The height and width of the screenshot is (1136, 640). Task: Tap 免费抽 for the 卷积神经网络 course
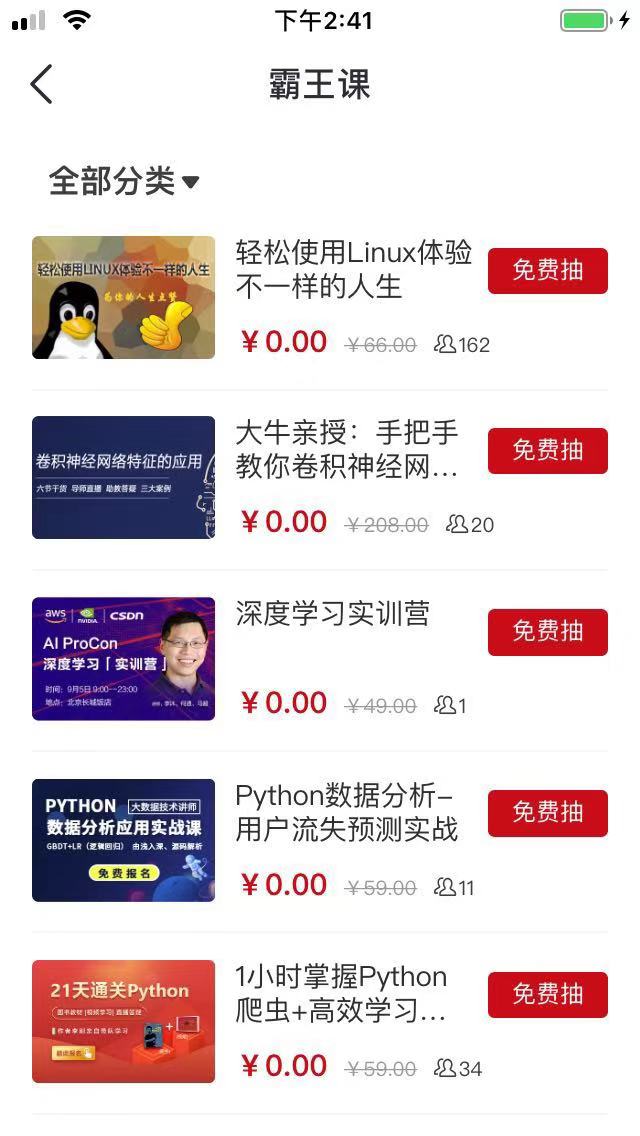pos(547,451)
